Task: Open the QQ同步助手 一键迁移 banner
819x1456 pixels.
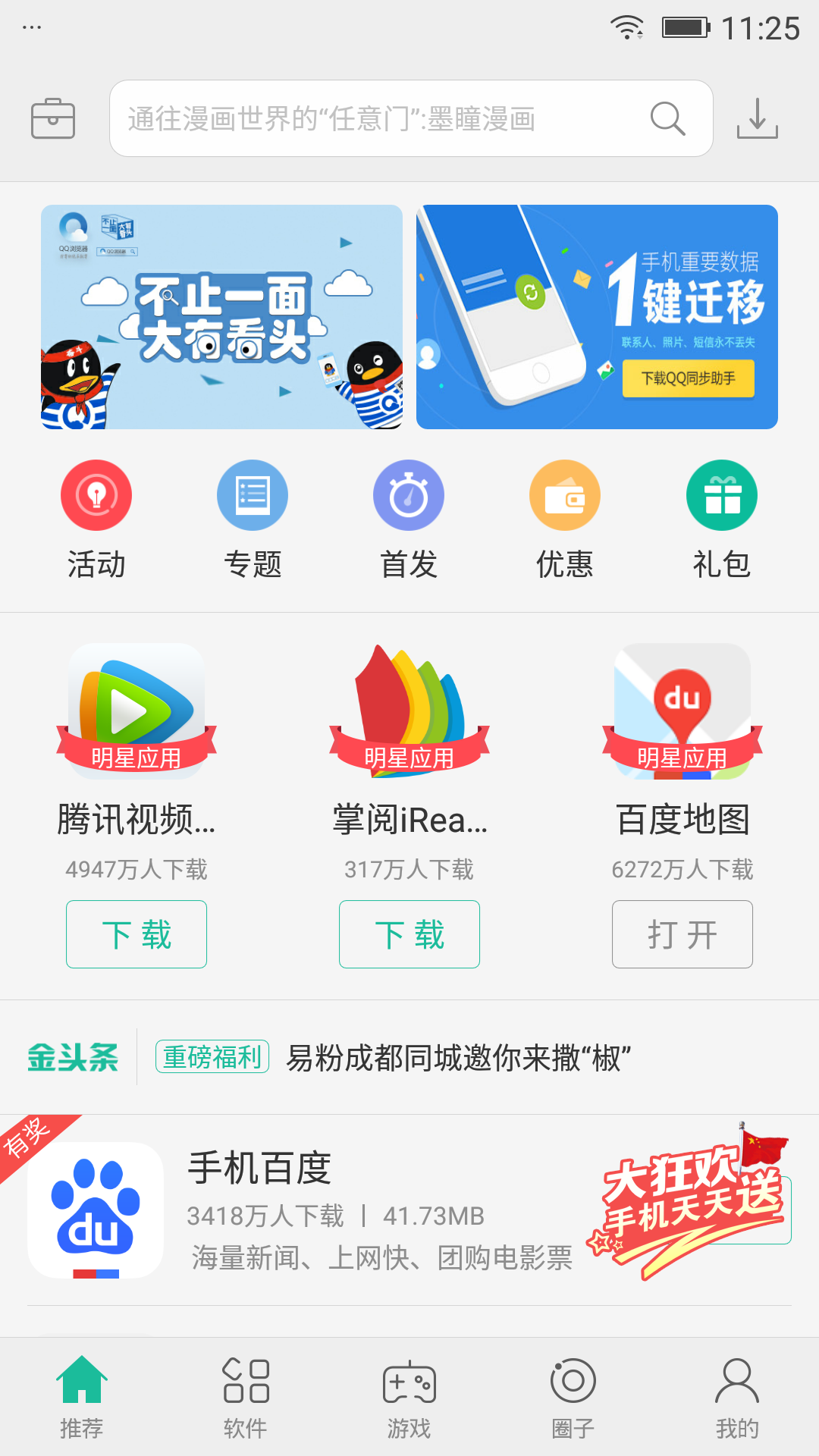Action: 597,317
